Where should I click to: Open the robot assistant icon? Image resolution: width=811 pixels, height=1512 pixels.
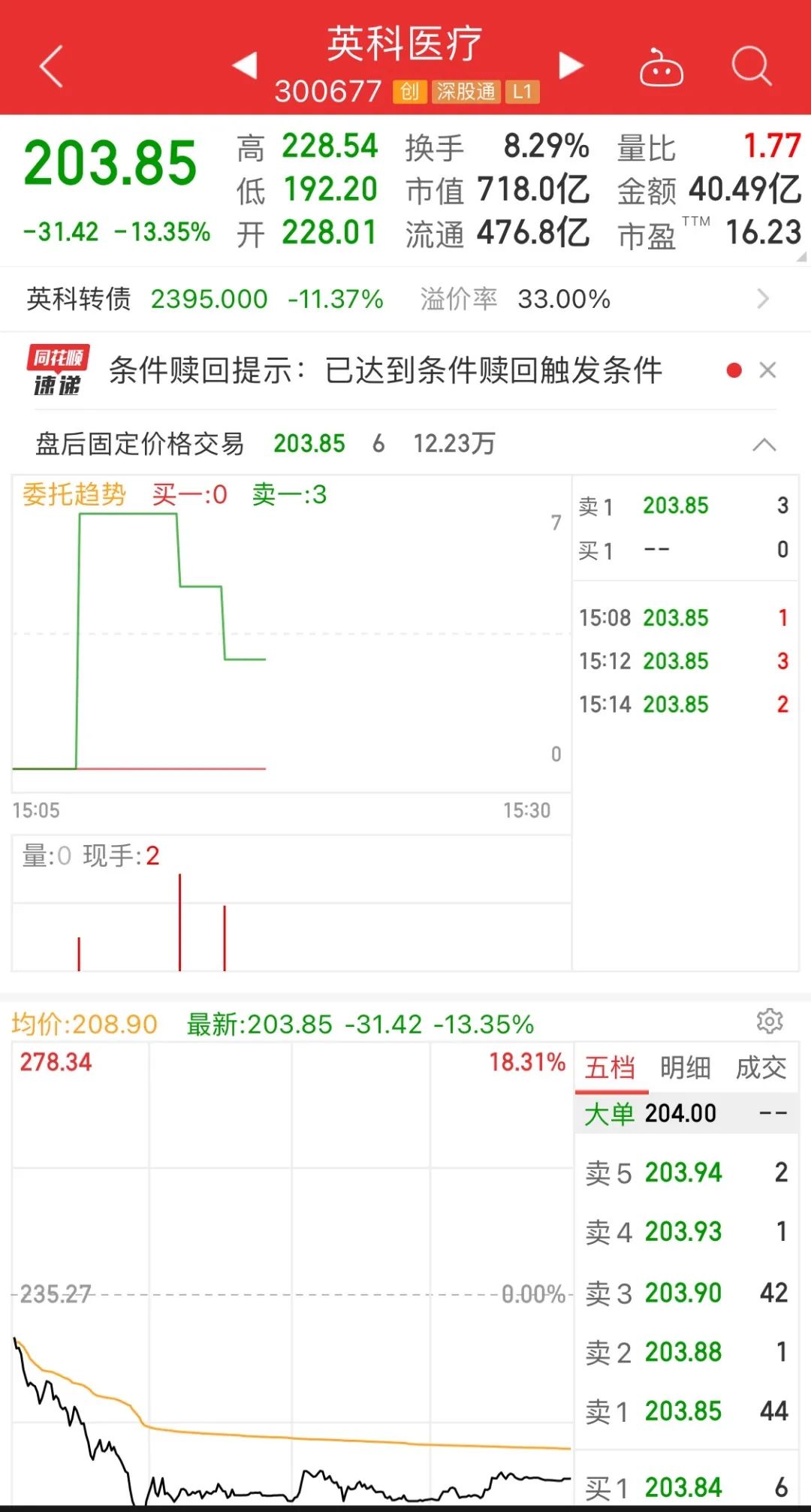click(x=661, y=67)
